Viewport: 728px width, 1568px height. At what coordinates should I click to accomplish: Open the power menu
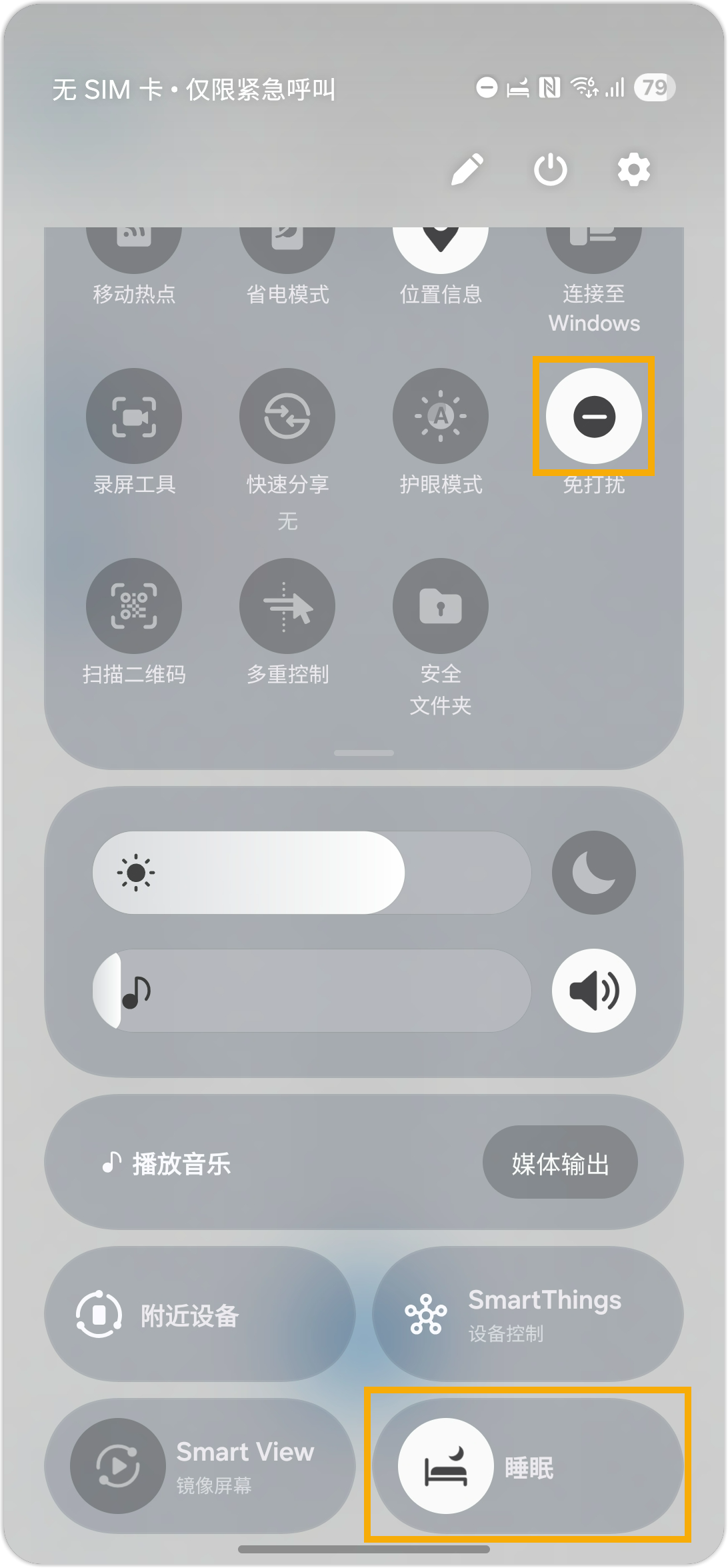tap(550, 170)
